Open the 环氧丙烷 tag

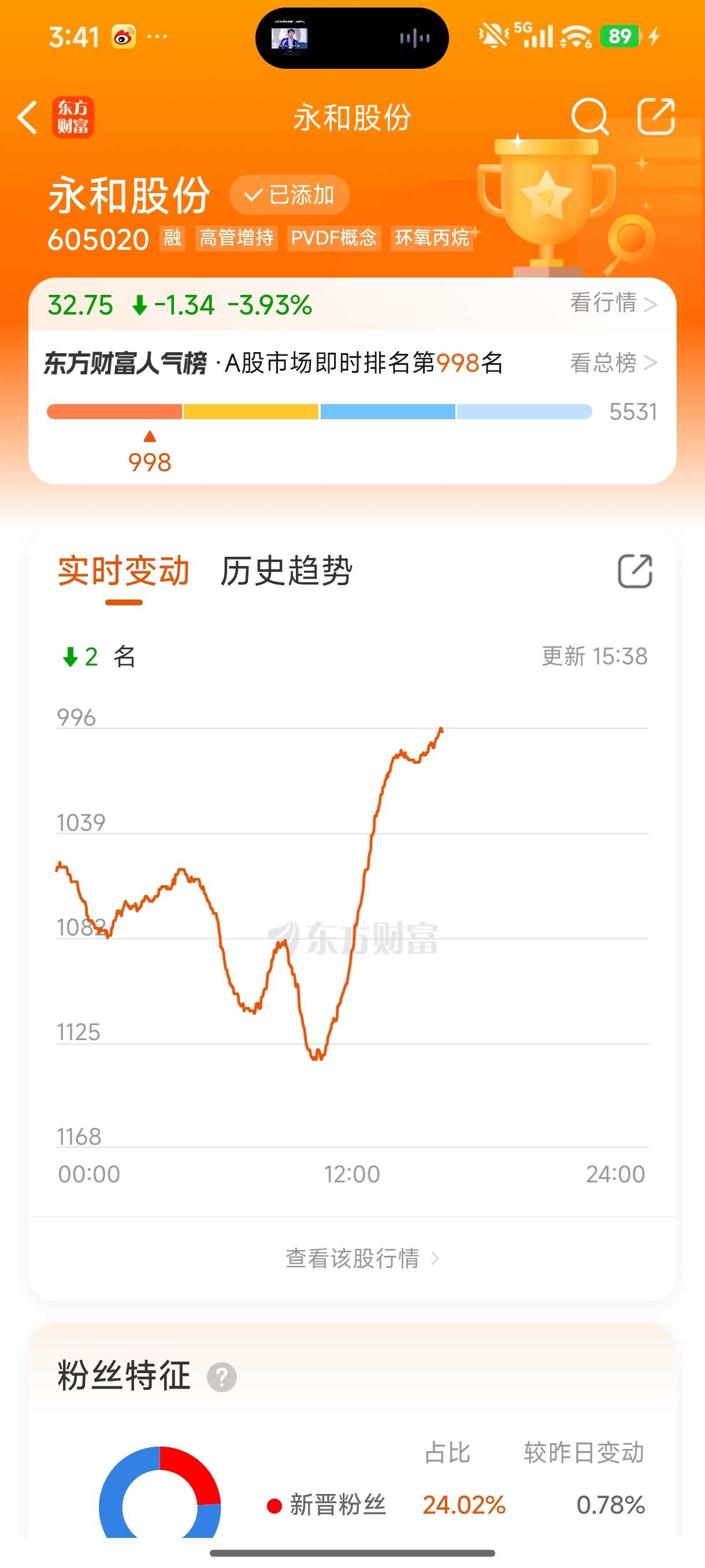point(432,238)
